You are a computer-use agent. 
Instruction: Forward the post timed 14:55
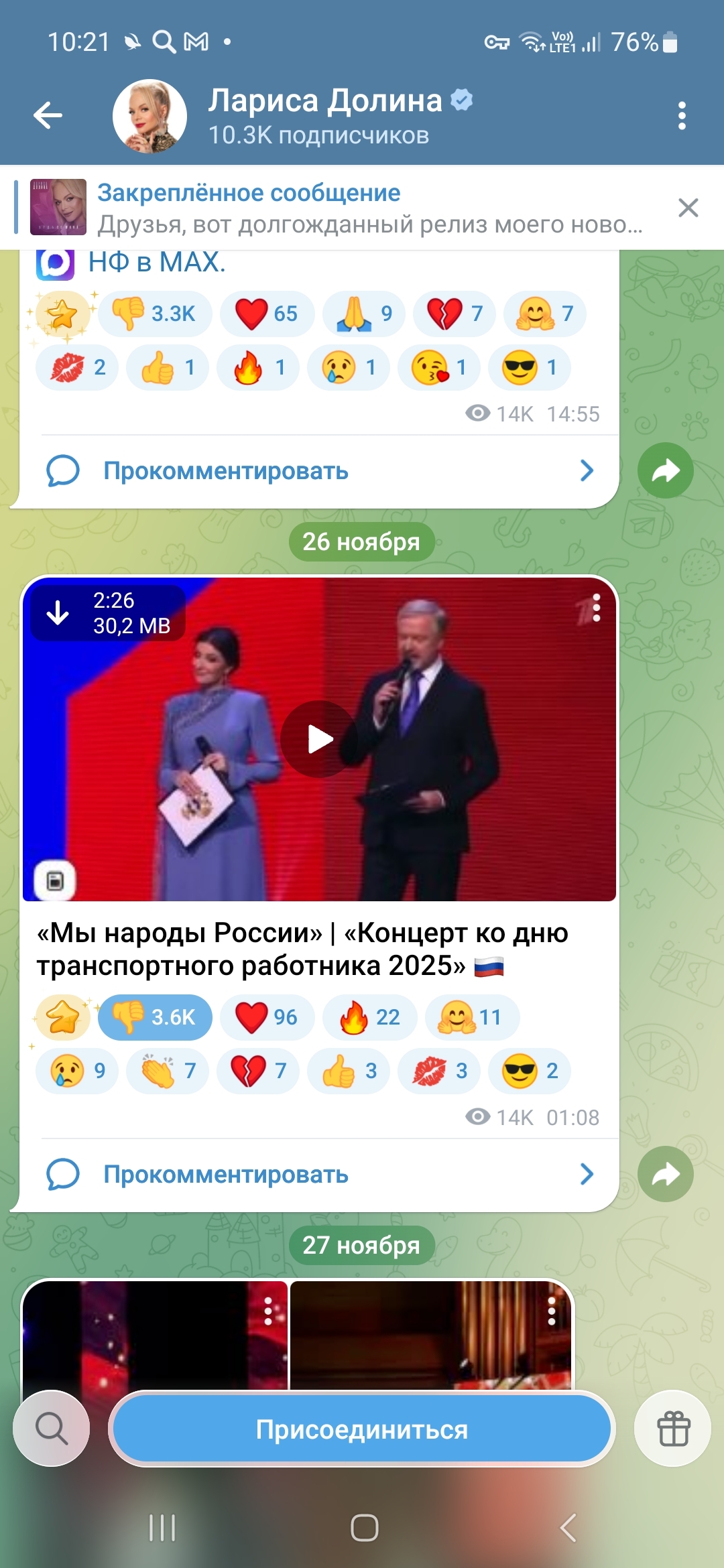coord(665,470)
